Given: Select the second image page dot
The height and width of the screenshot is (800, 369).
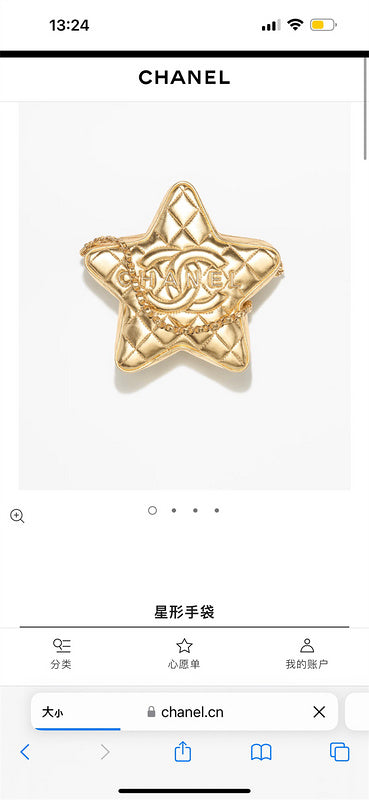Looking at the screenshot, I should click(174, 510).
